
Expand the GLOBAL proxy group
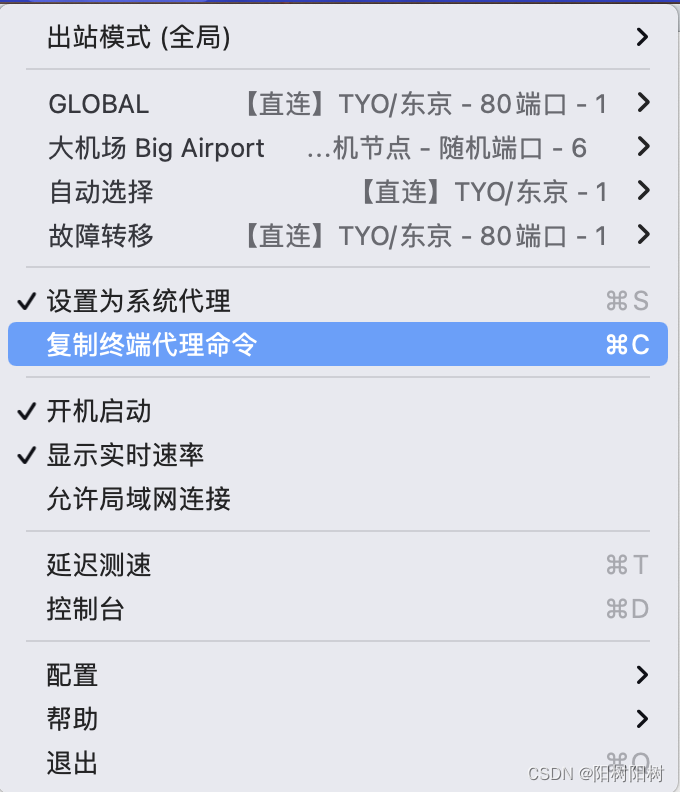tap(98, 103)
